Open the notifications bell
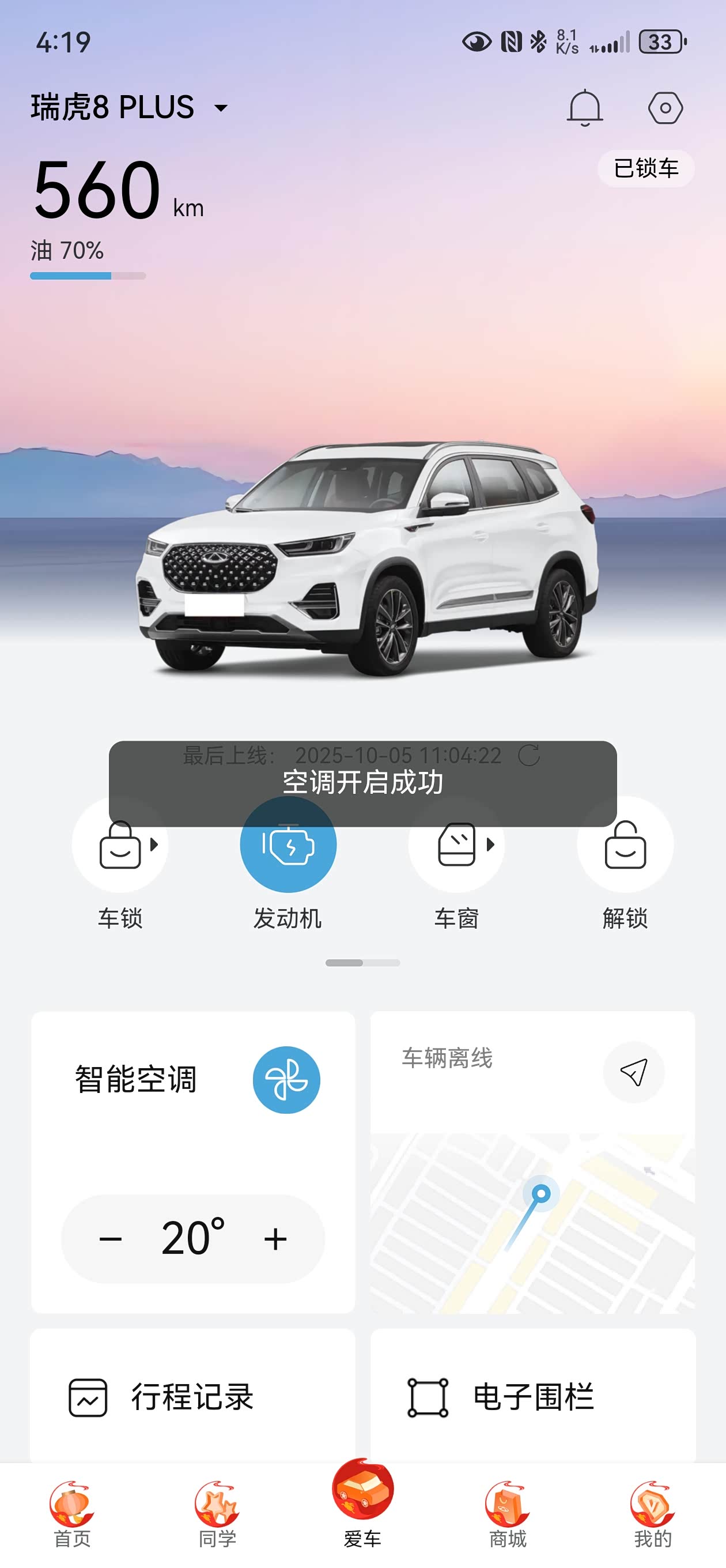726x1568 pixels. coord(585,108)
